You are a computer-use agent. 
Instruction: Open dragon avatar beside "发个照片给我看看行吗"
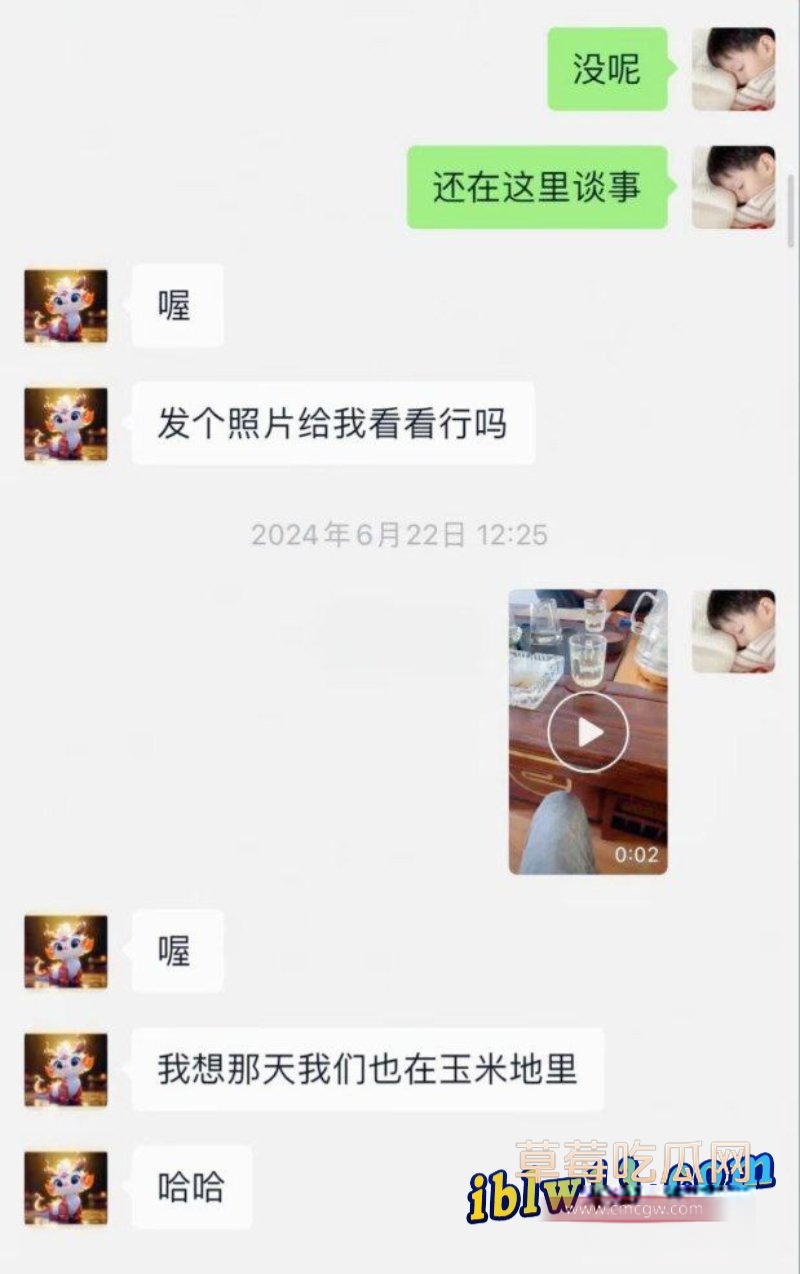[x=66, y=424]
